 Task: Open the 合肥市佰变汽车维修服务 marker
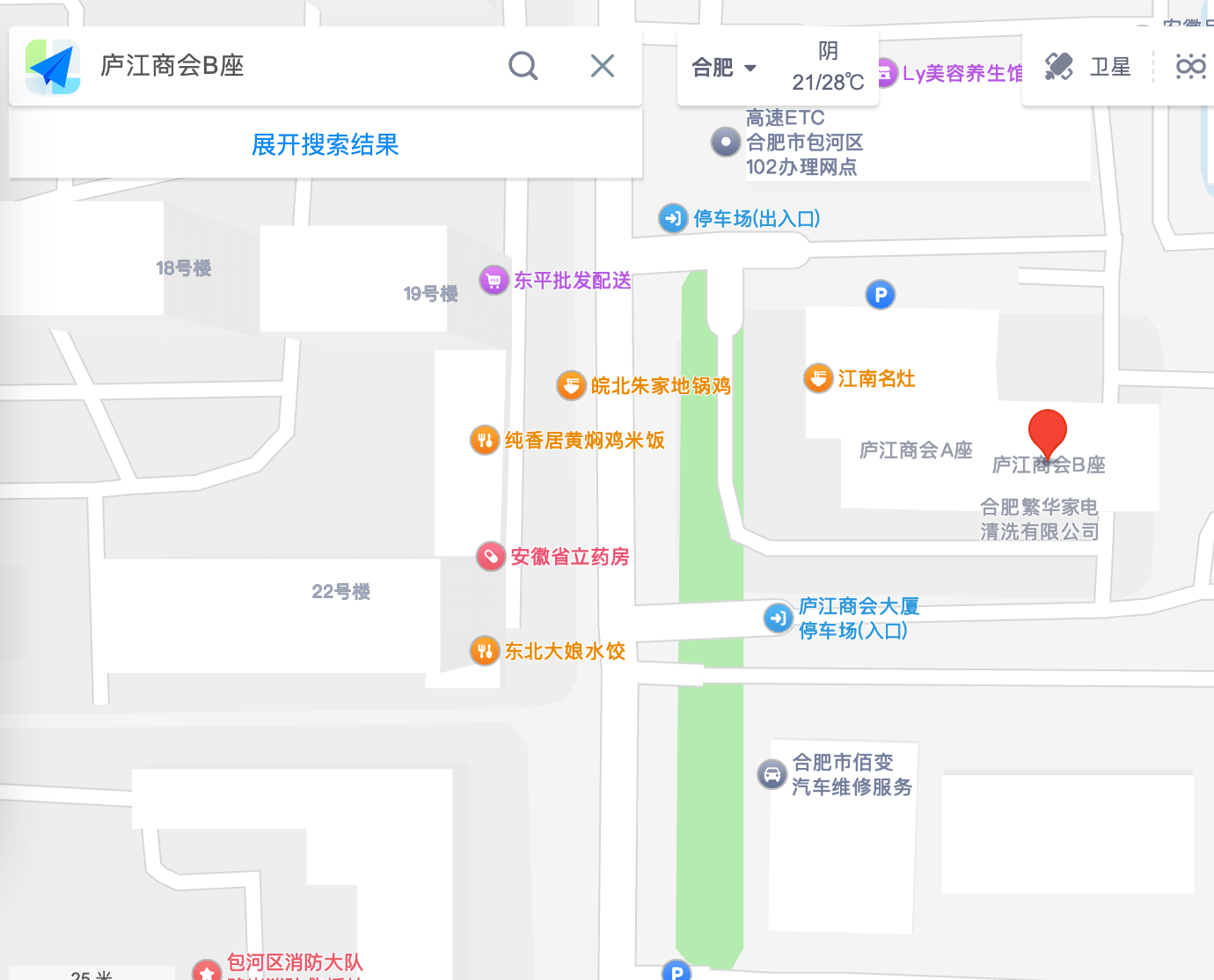click(x=772, y=774)
